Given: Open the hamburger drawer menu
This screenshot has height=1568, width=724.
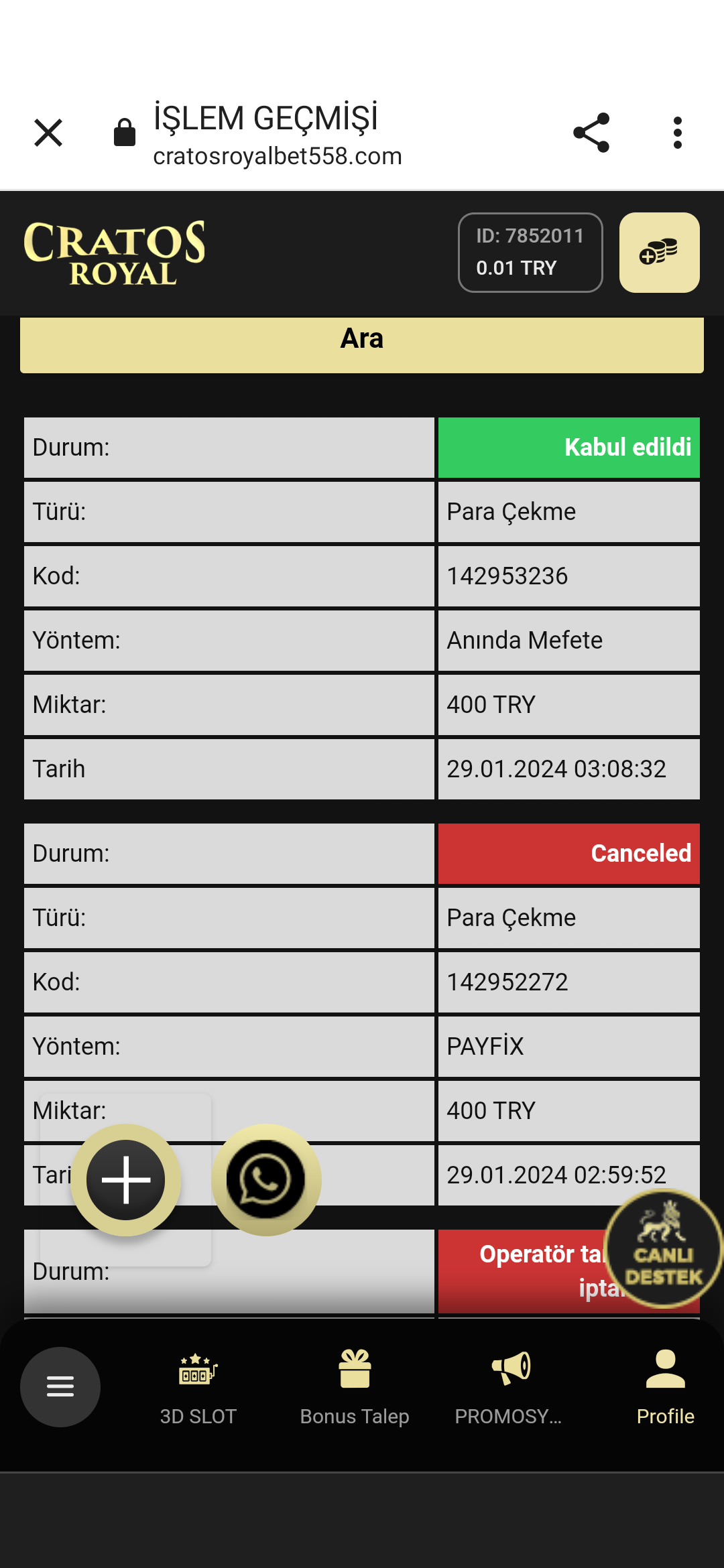Looking at the screenshot, I should [60, 1386].
